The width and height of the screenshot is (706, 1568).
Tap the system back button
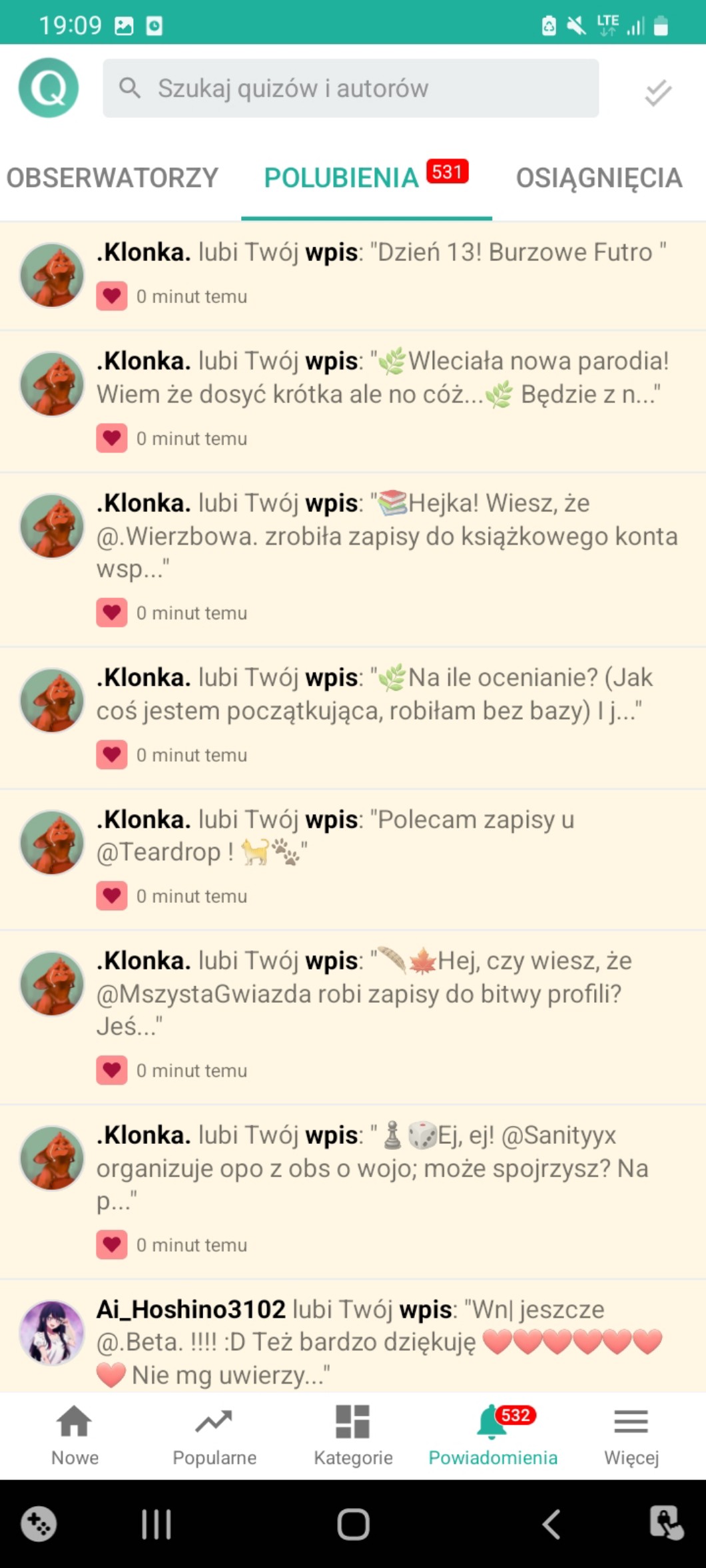click(551, 1523)
